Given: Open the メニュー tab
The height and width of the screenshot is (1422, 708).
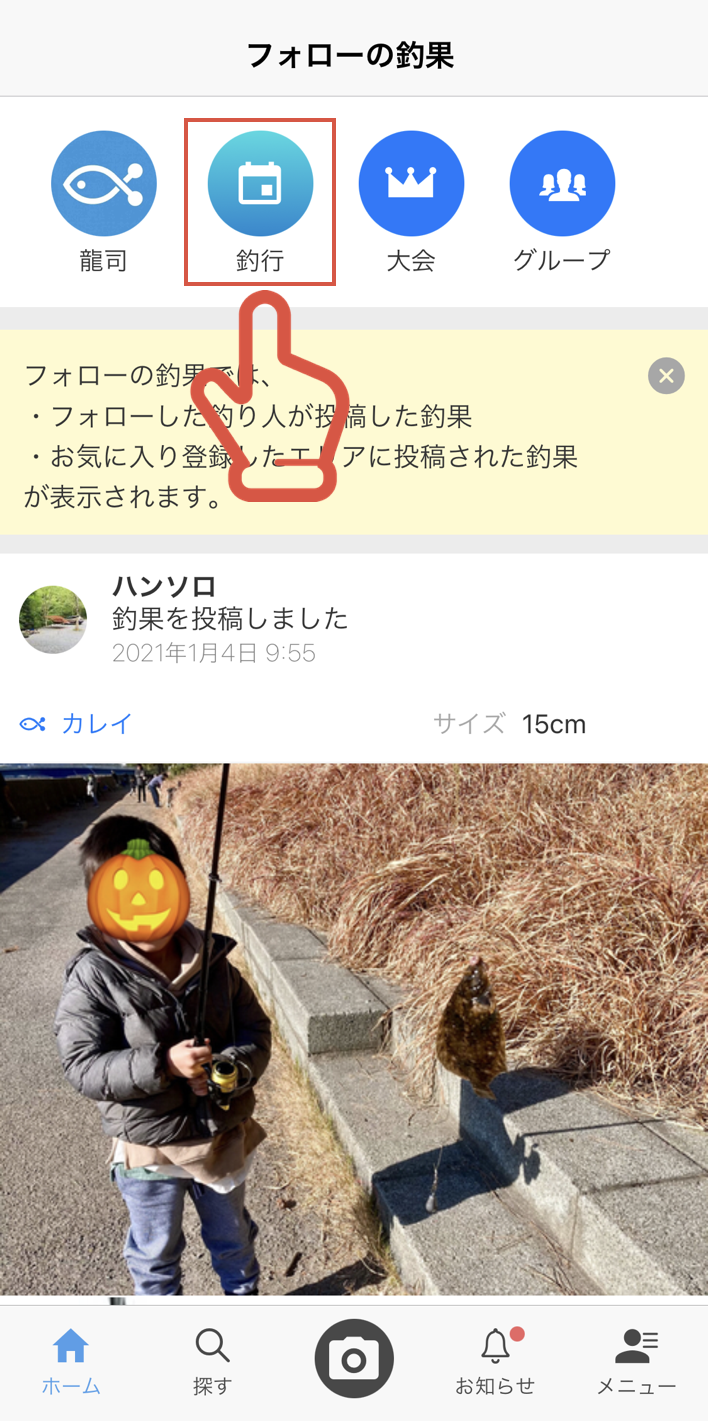Looking at the screenshot, I should [x=636, y=1362].
